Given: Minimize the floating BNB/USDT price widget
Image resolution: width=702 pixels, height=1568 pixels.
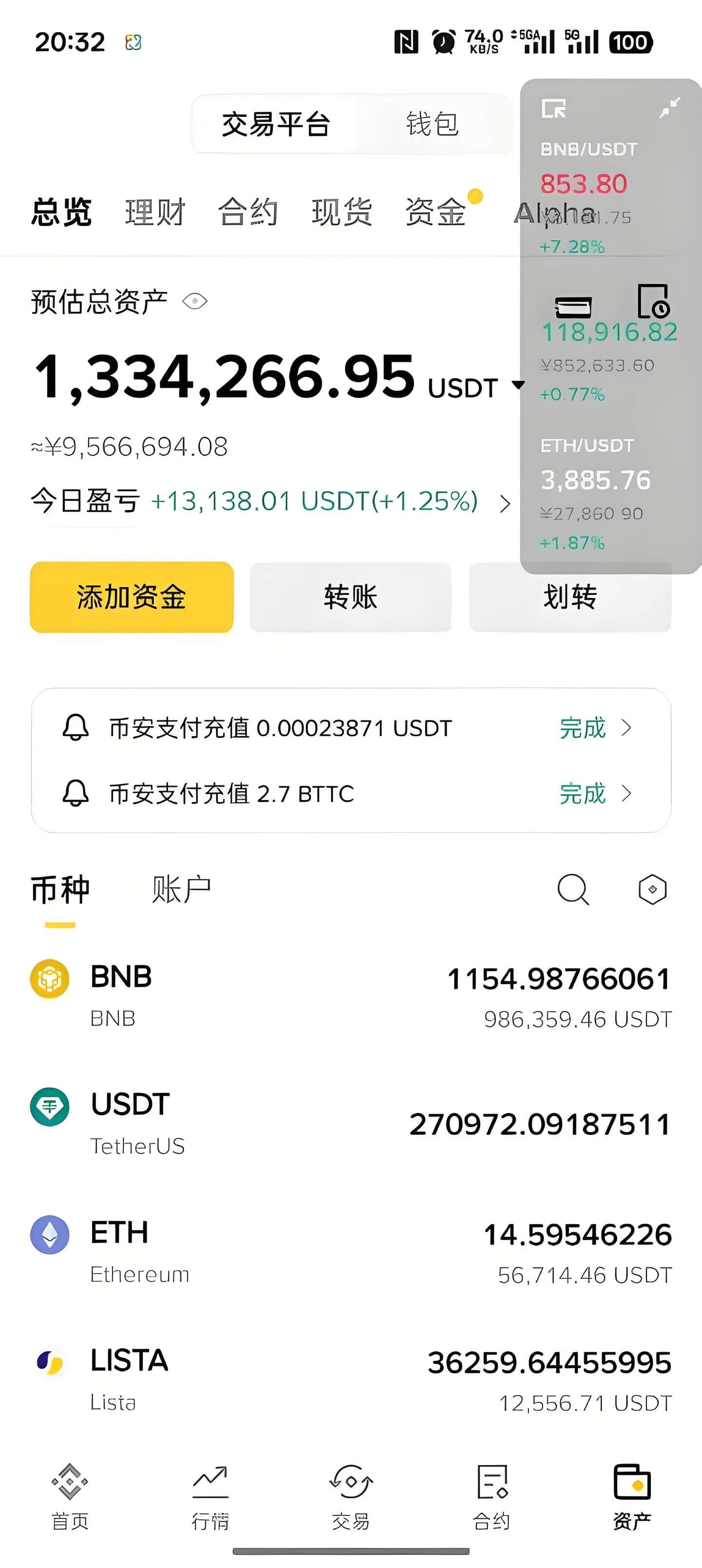Looking at the screenshot, I should click(x=670, y=108).
